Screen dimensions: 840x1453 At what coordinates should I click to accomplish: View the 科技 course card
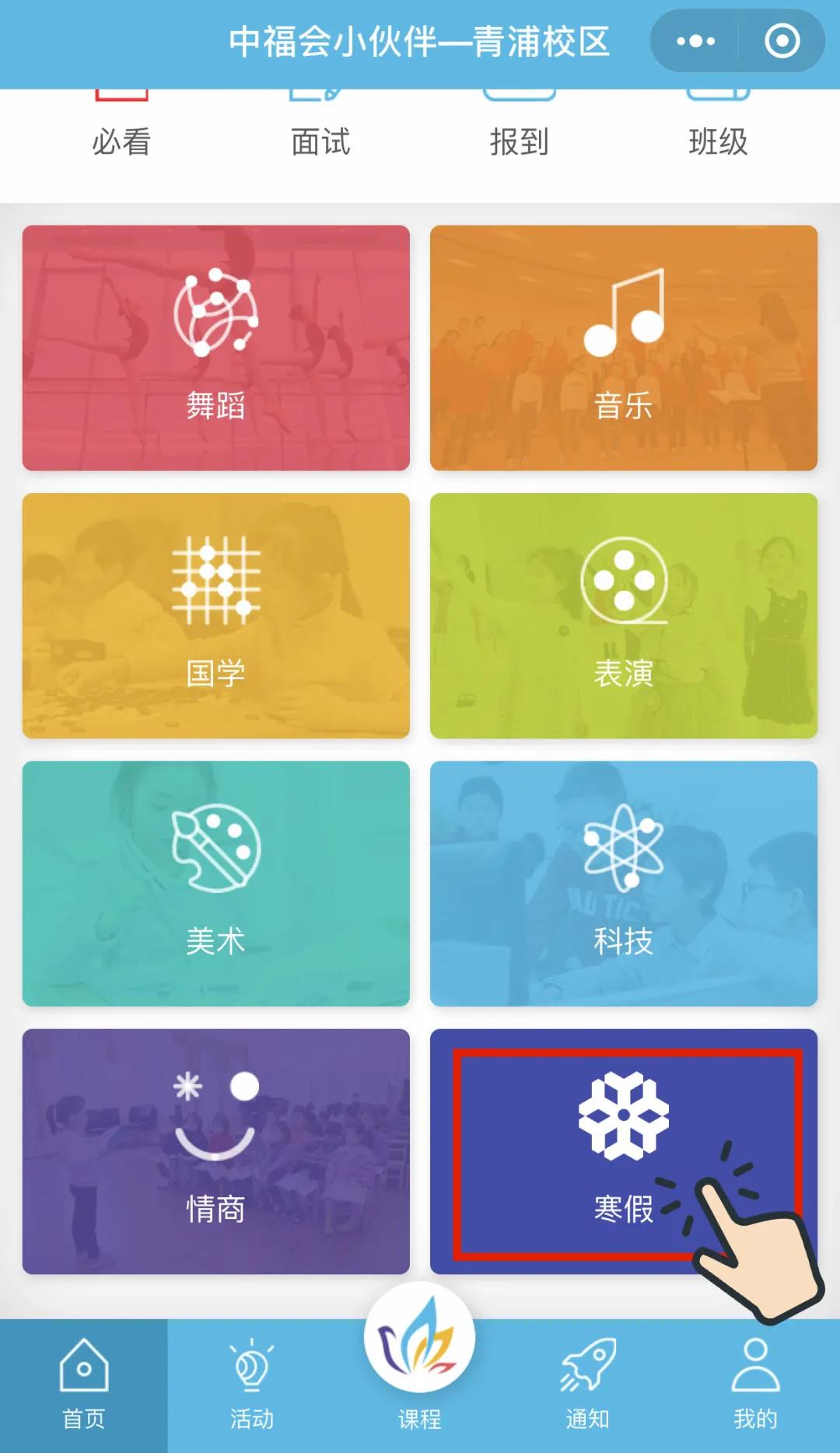click(624, 884)
